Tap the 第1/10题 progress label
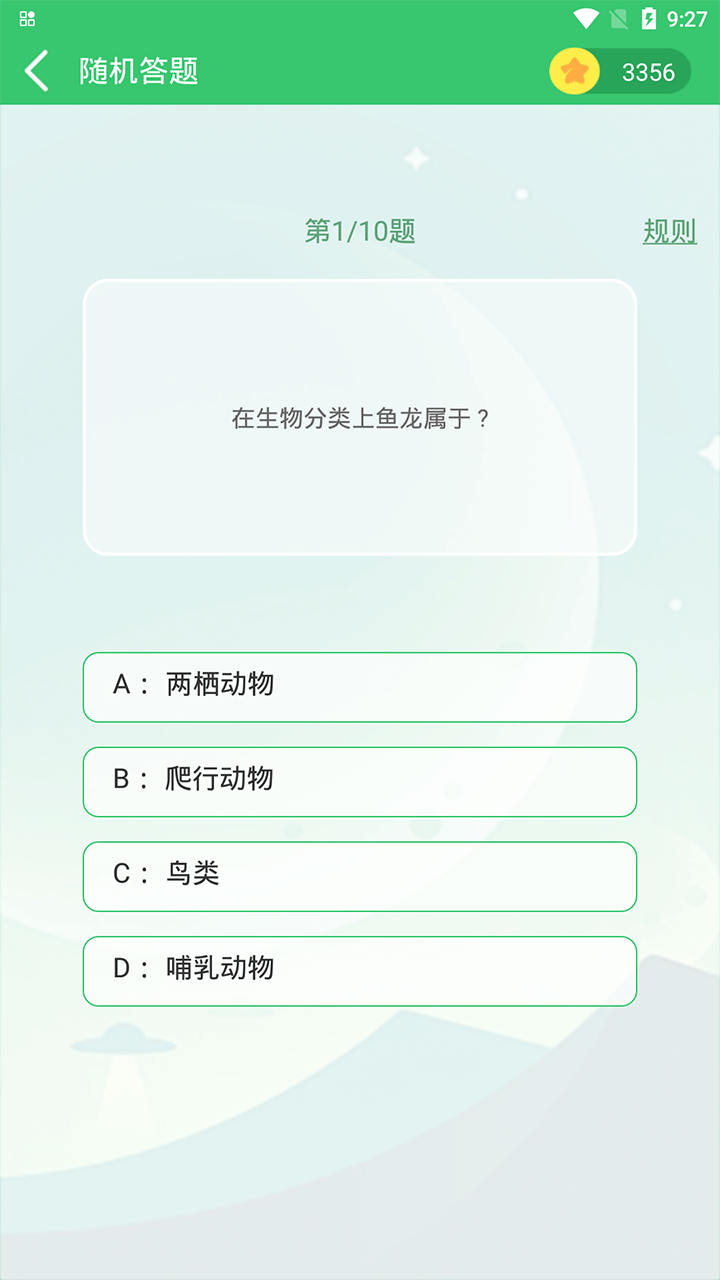The image size is (720, 1280). pyautogui.click(x=360, y=231)
